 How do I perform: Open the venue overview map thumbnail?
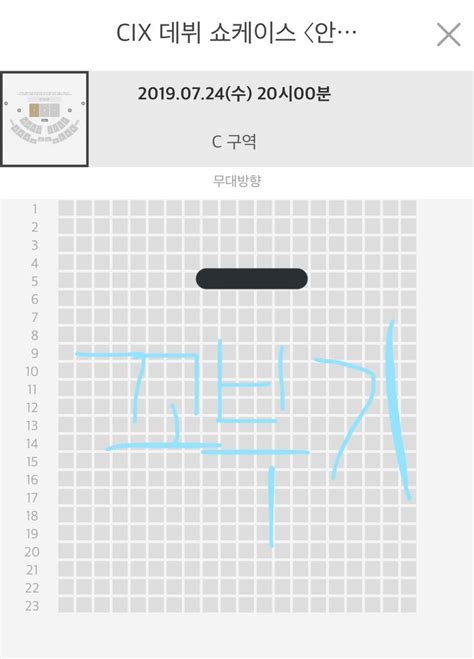click(x=45, y=119)
